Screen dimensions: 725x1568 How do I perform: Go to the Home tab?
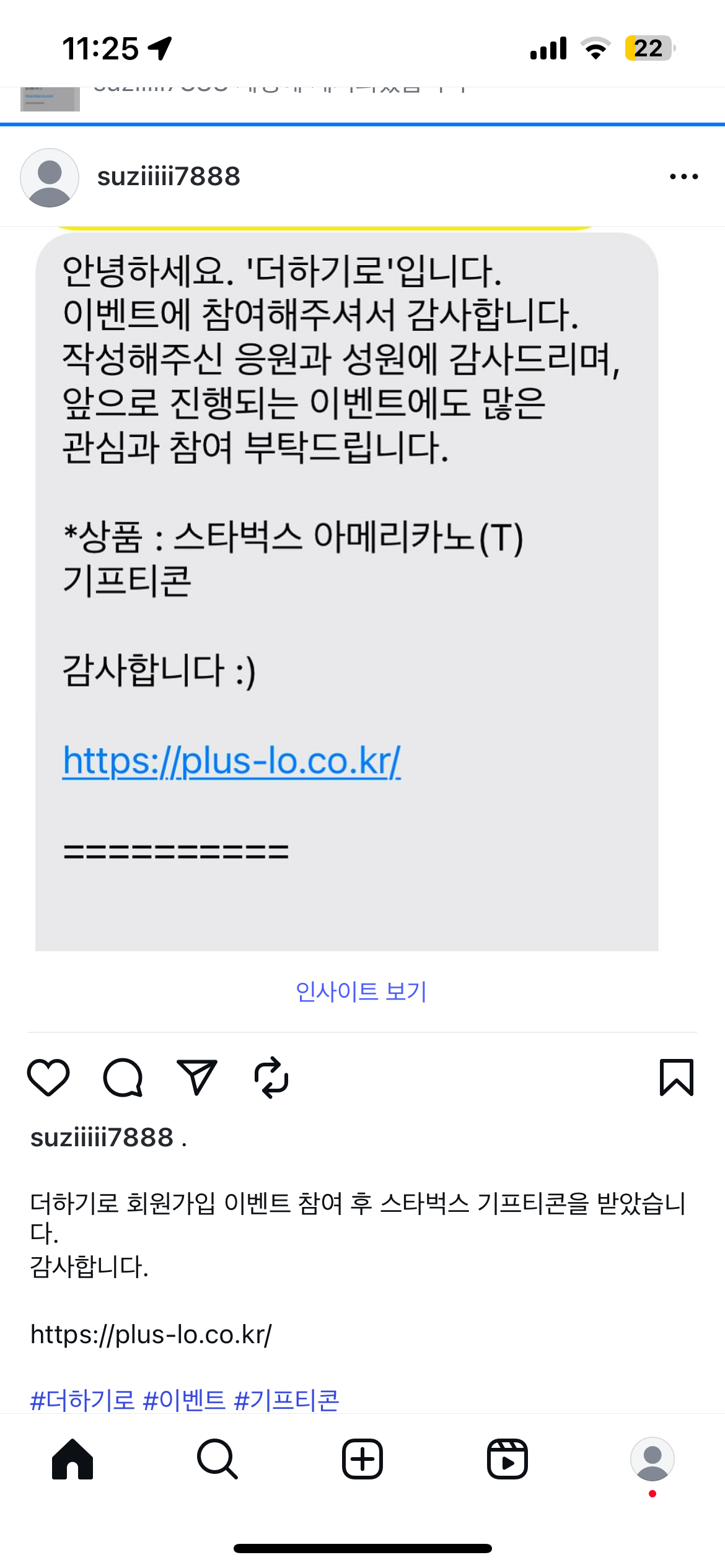point(72,1459)
